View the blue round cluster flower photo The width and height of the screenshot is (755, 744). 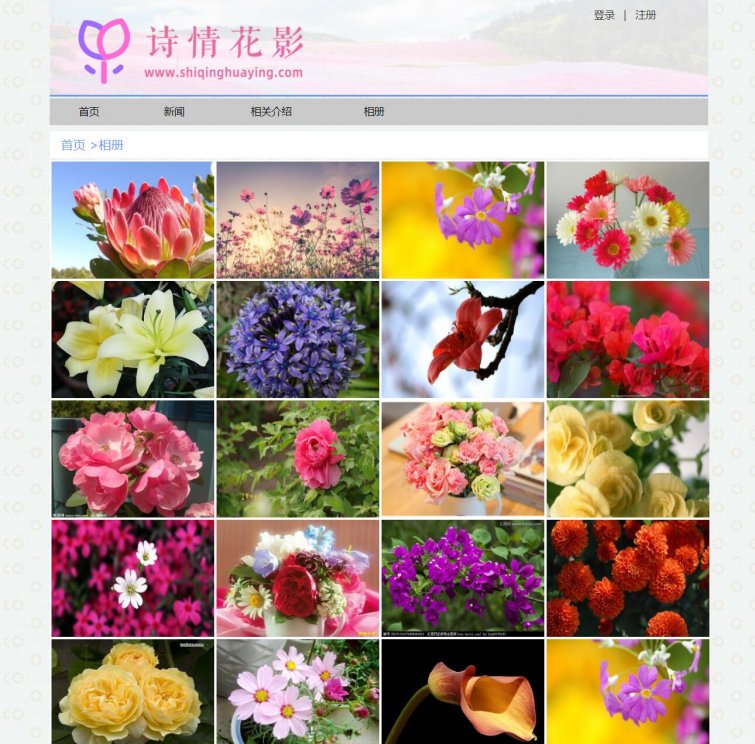tap(297, 339)
